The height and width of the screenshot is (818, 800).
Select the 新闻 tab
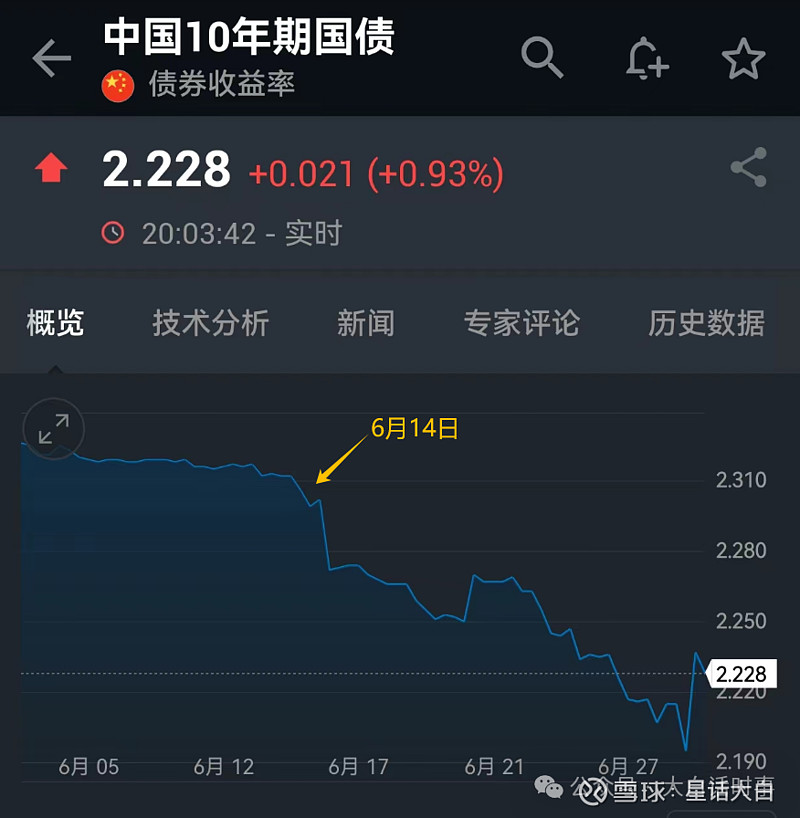coord(365,323)
